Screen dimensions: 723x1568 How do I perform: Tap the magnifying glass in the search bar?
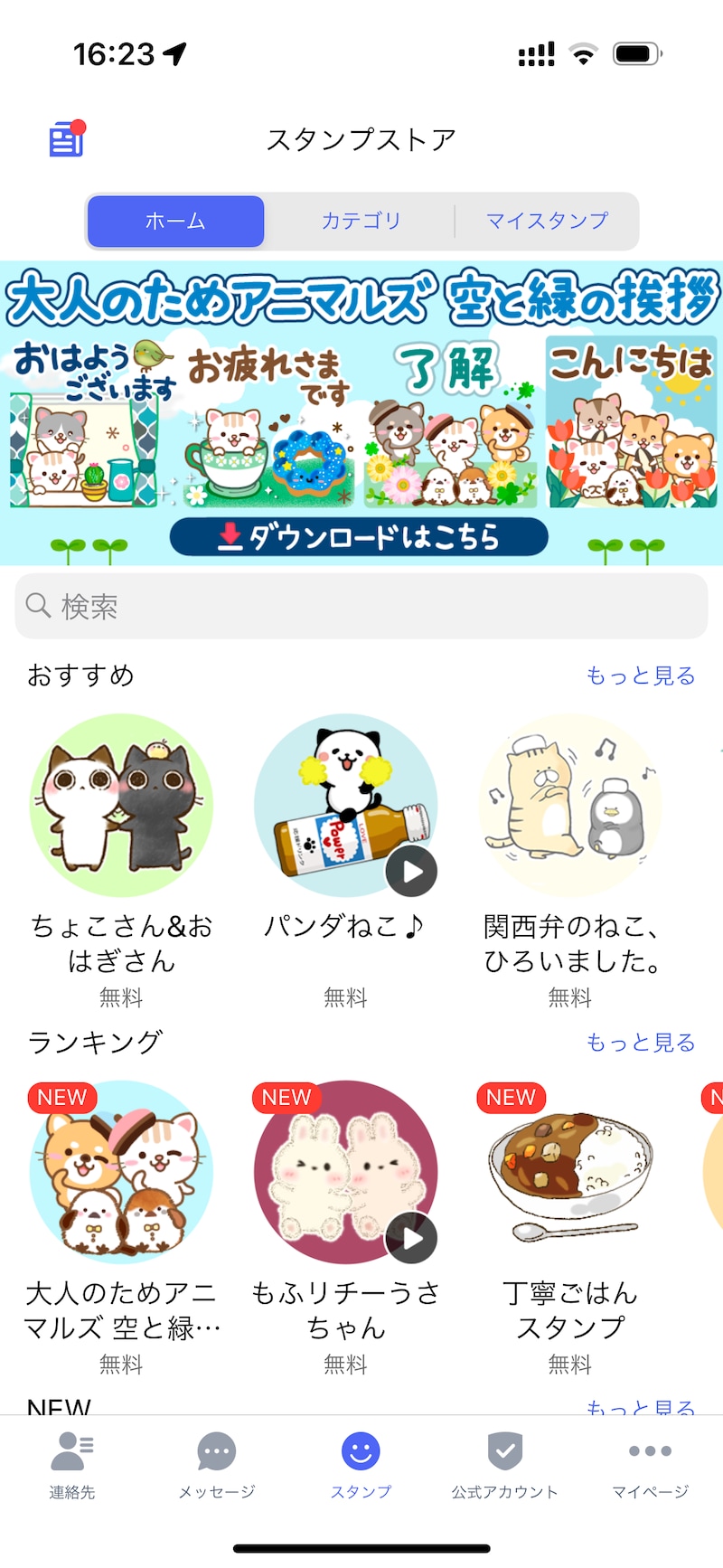[x=37, y=604]
